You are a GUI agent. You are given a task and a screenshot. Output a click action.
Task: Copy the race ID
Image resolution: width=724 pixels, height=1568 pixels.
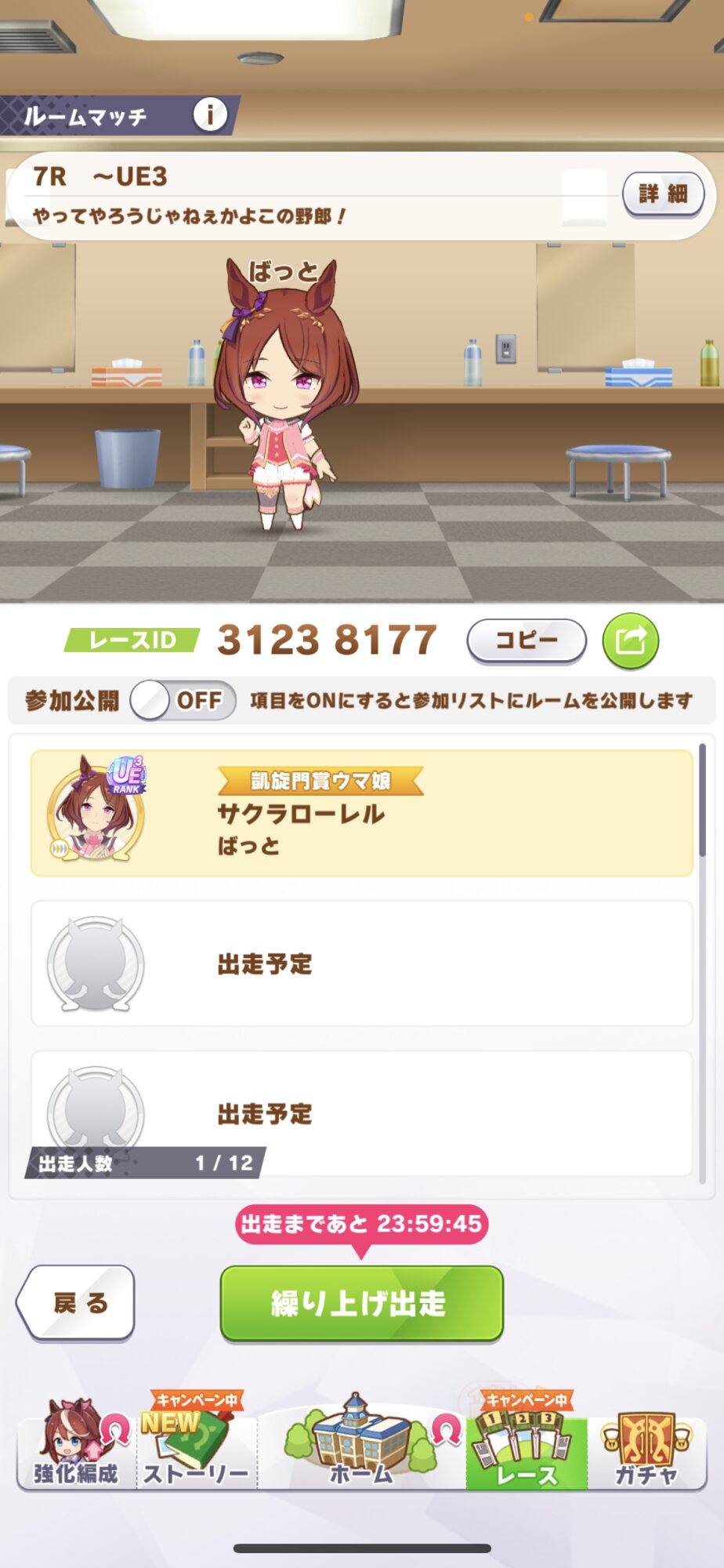526,641
